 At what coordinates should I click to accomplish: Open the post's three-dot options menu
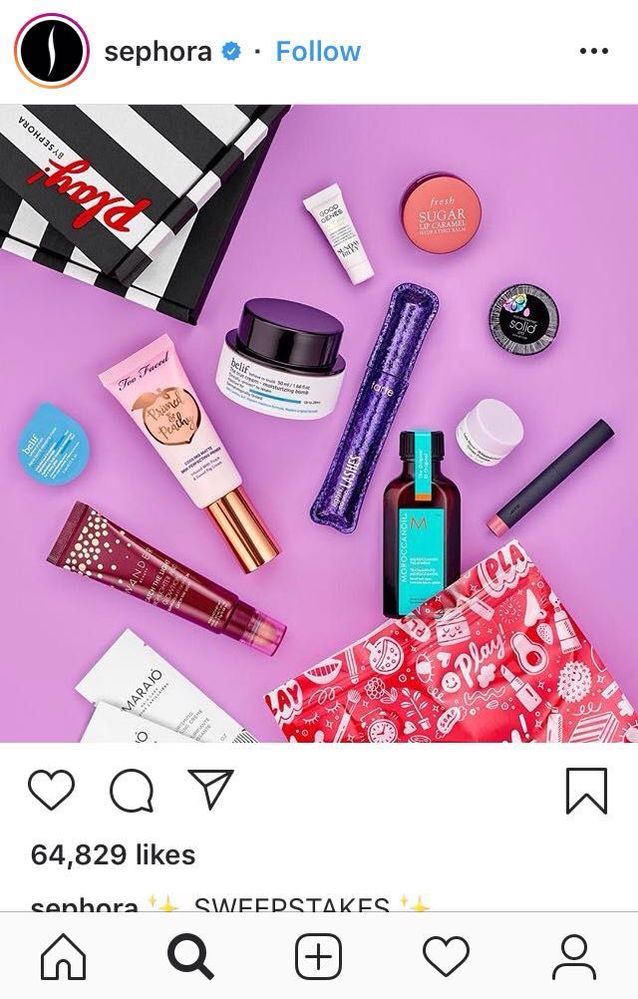point(594,52)
